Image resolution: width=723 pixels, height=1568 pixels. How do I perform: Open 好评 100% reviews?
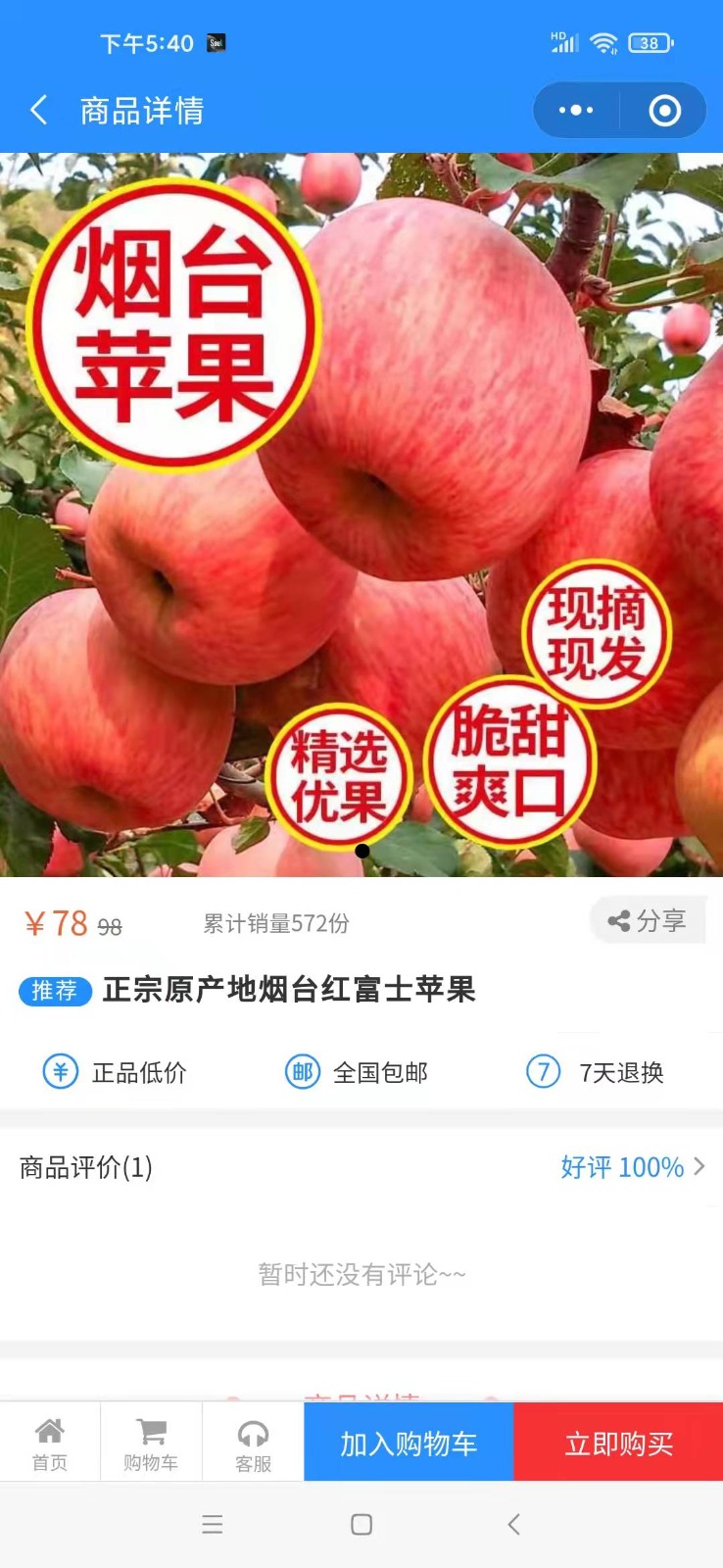pos(633,1166)
